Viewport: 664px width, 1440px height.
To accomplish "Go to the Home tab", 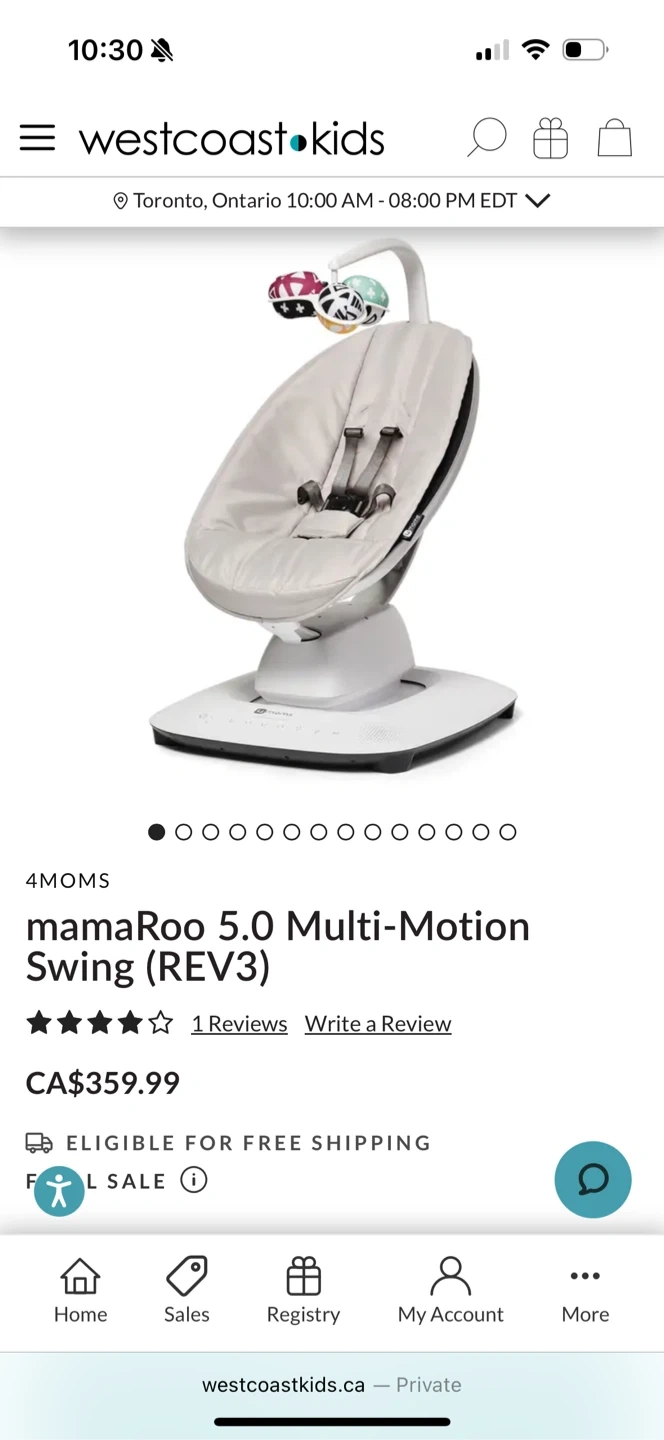I will pyautogui.click(x=80, y=1291).
